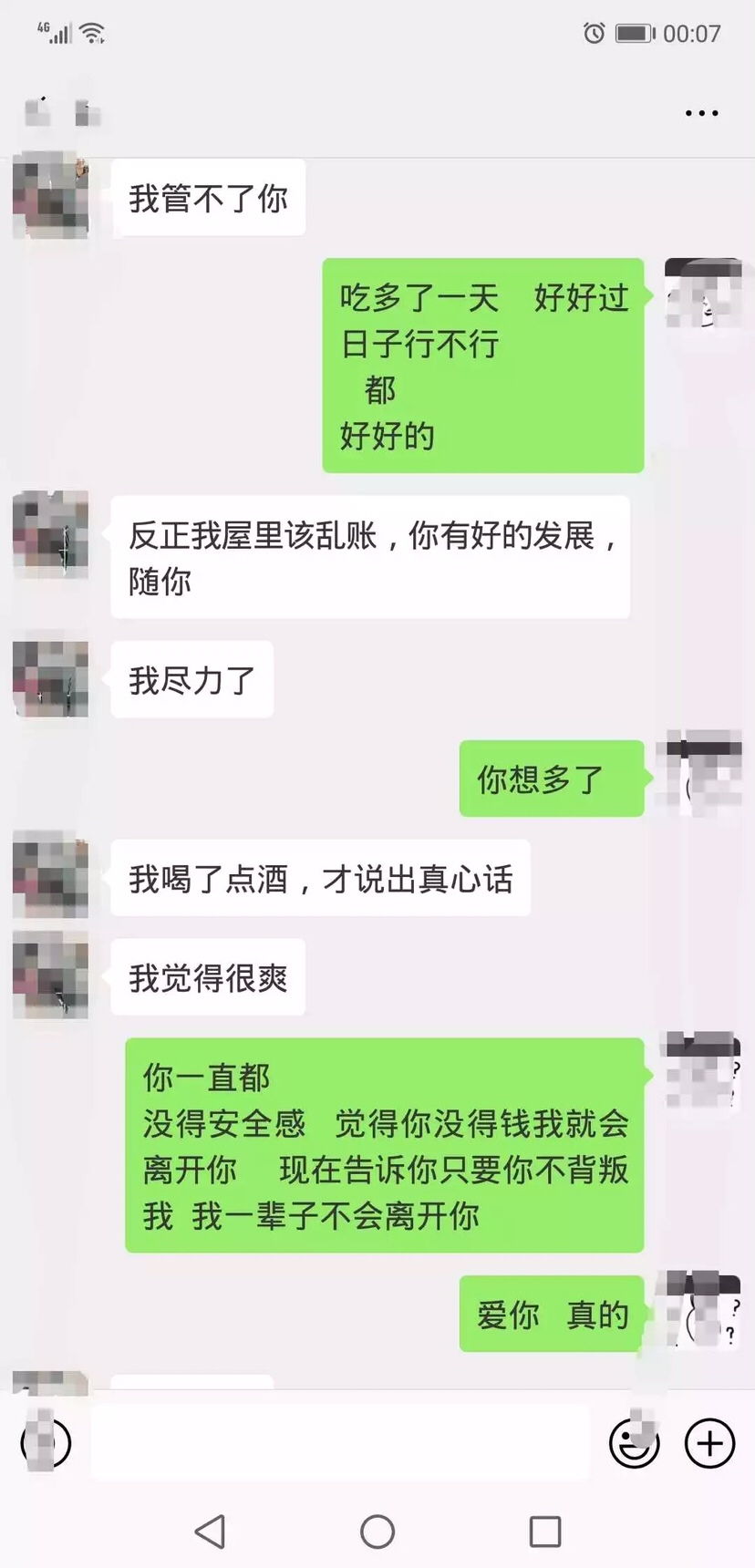
Task: Open my avatar beside 你想多了
Action: point(702,773)
